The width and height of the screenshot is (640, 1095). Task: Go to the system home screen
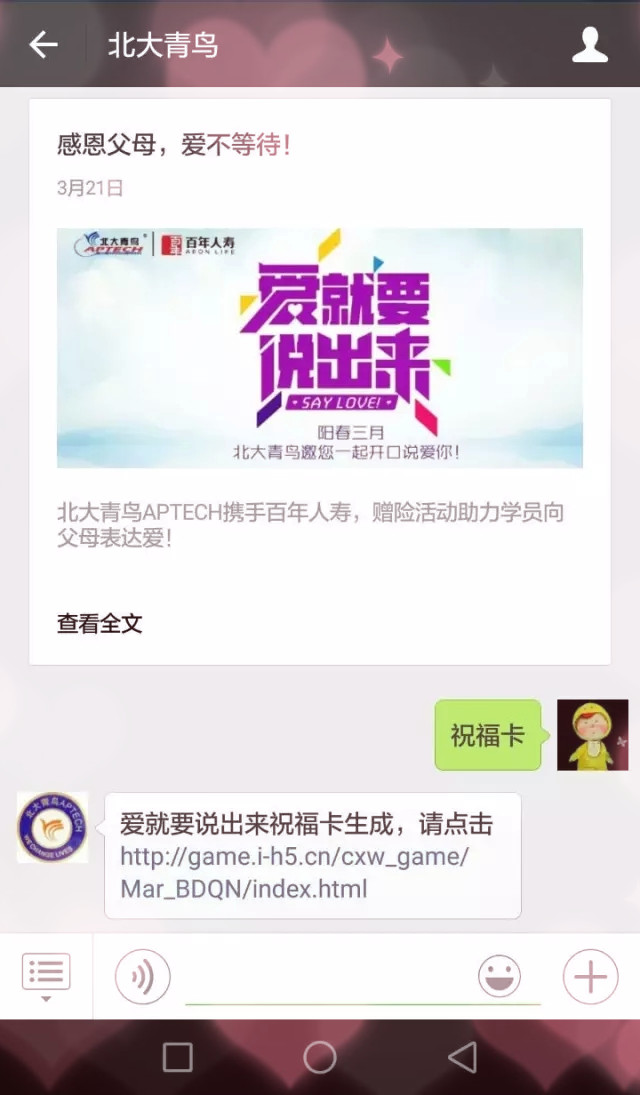point(320,1057)
